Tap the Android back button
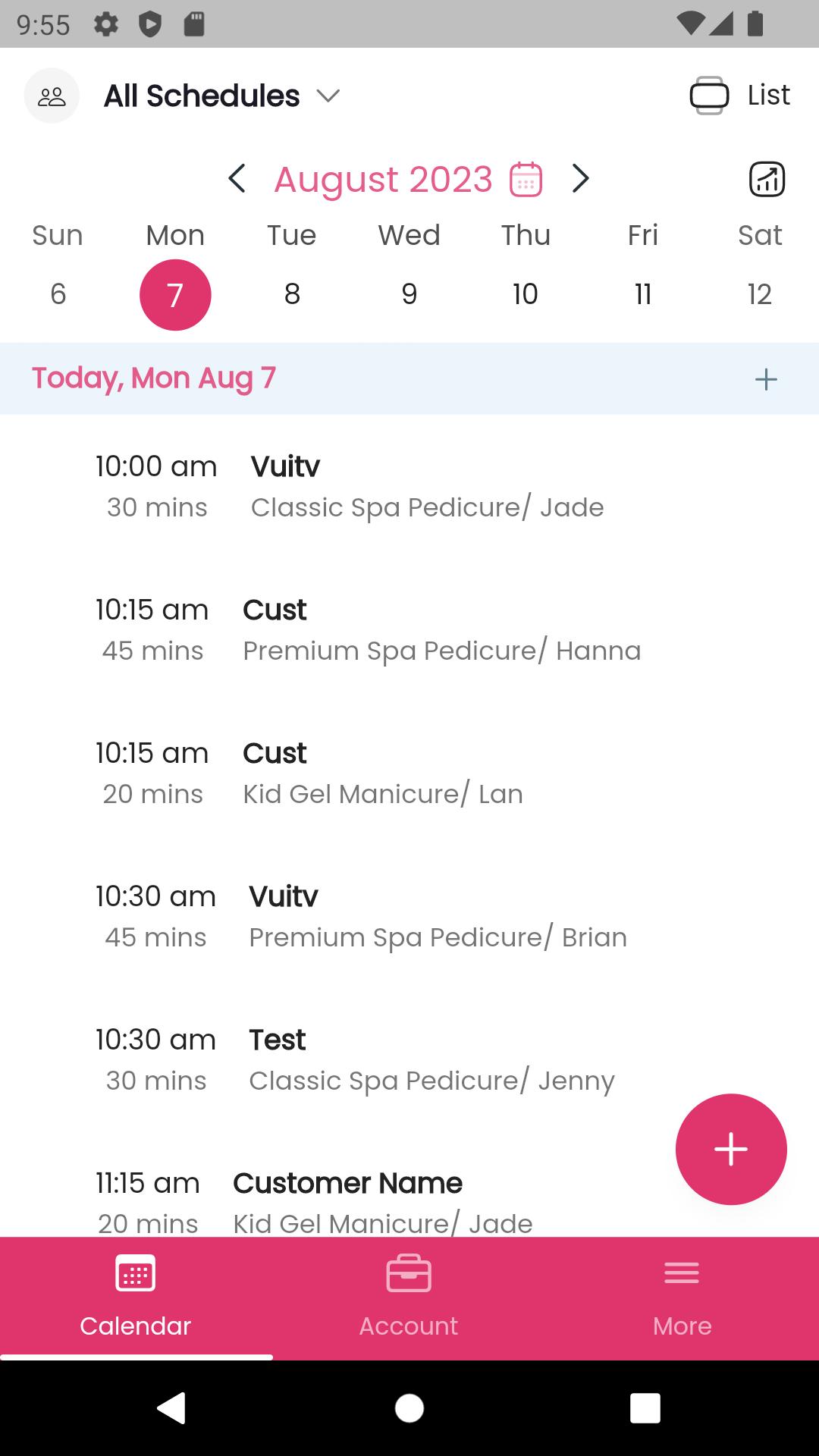 171,1408
